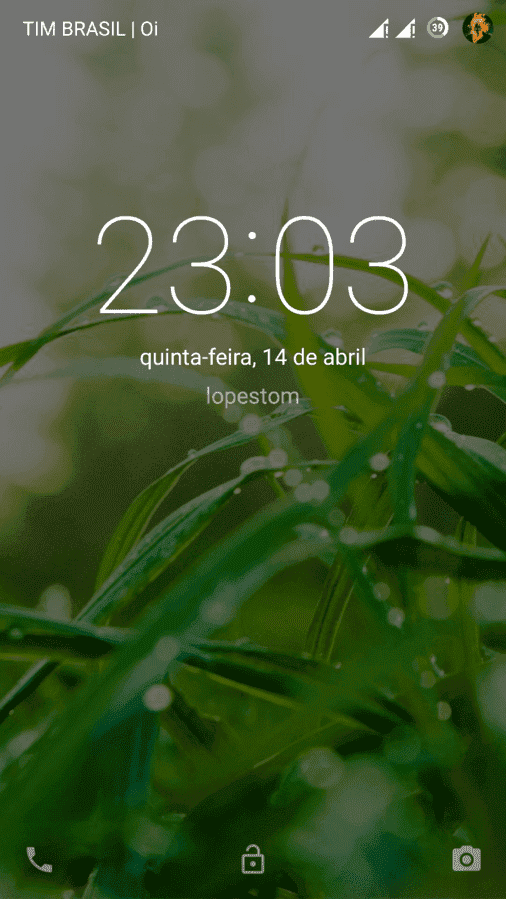The image size is (506, 899).
Task: Tap the unlock padlock icon
Action: 253,858
